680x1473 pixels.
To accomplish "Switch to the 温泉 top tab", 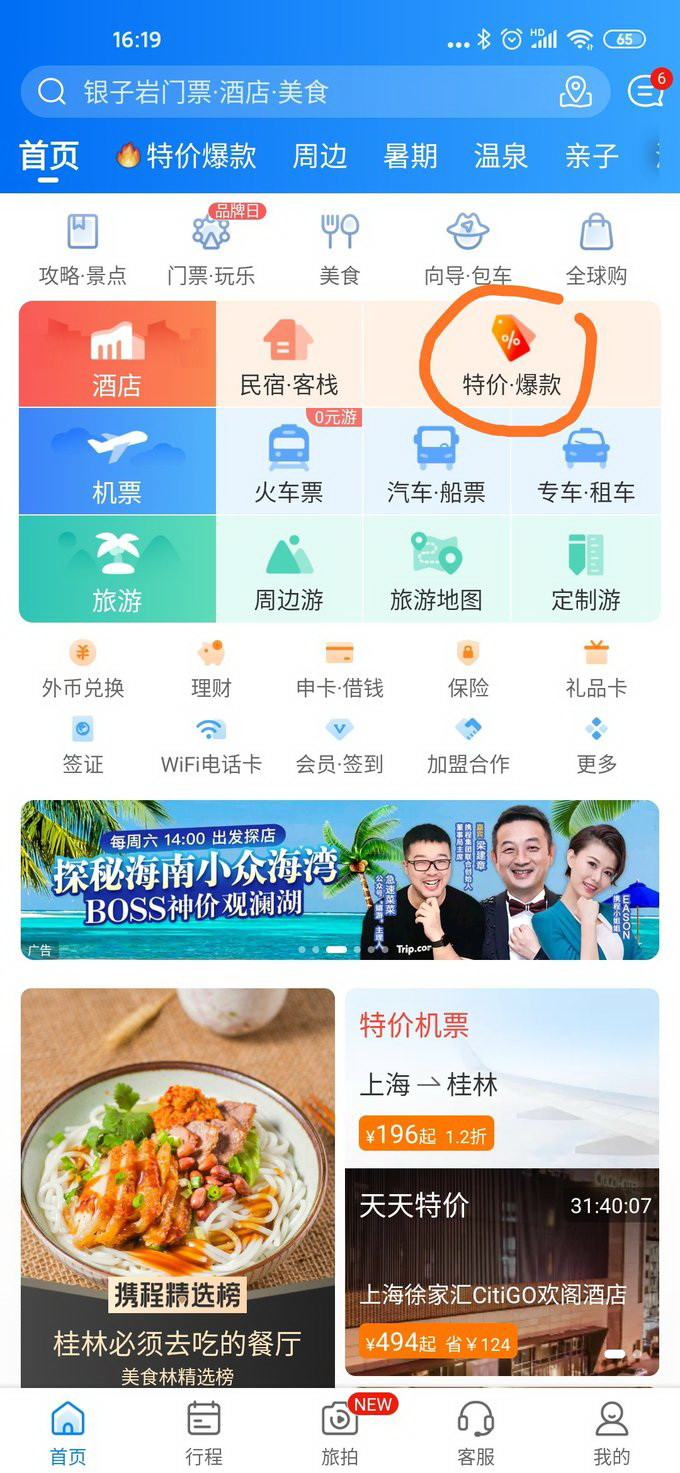I will [501, 156].
